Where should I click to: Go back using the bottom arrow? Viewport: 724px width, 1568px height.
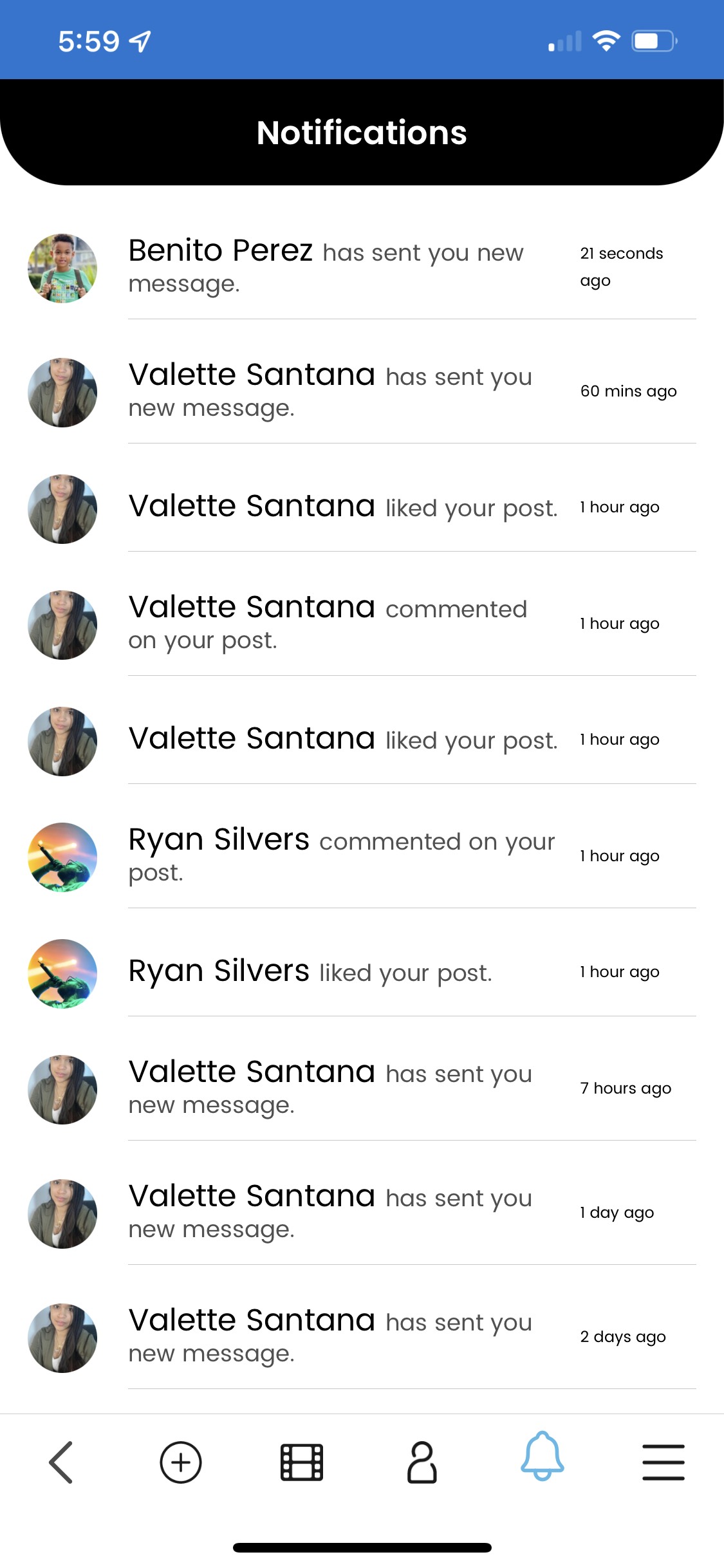coord(61,1462)
